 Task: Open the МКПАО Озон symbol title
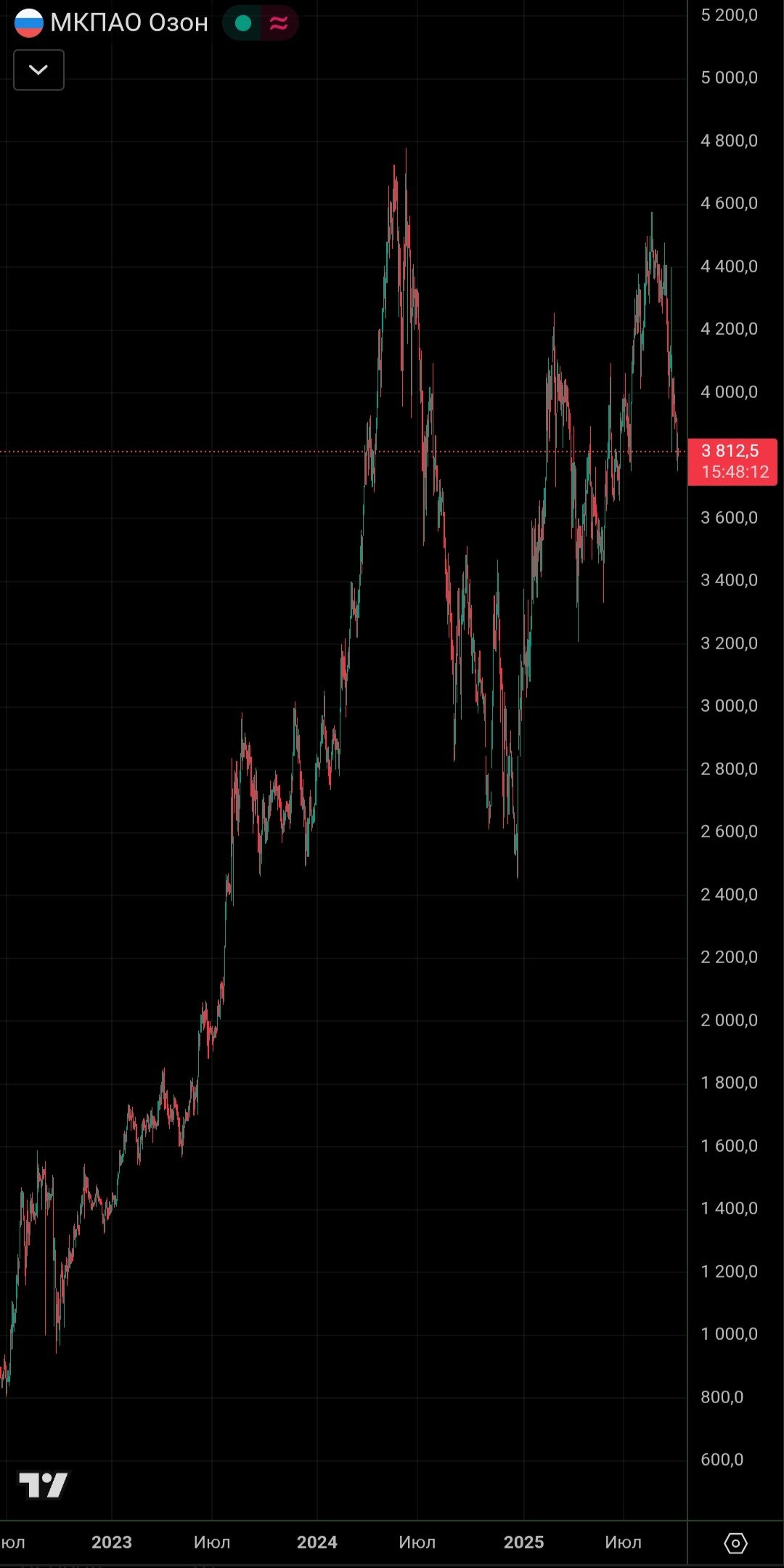[x=128, y=23]
